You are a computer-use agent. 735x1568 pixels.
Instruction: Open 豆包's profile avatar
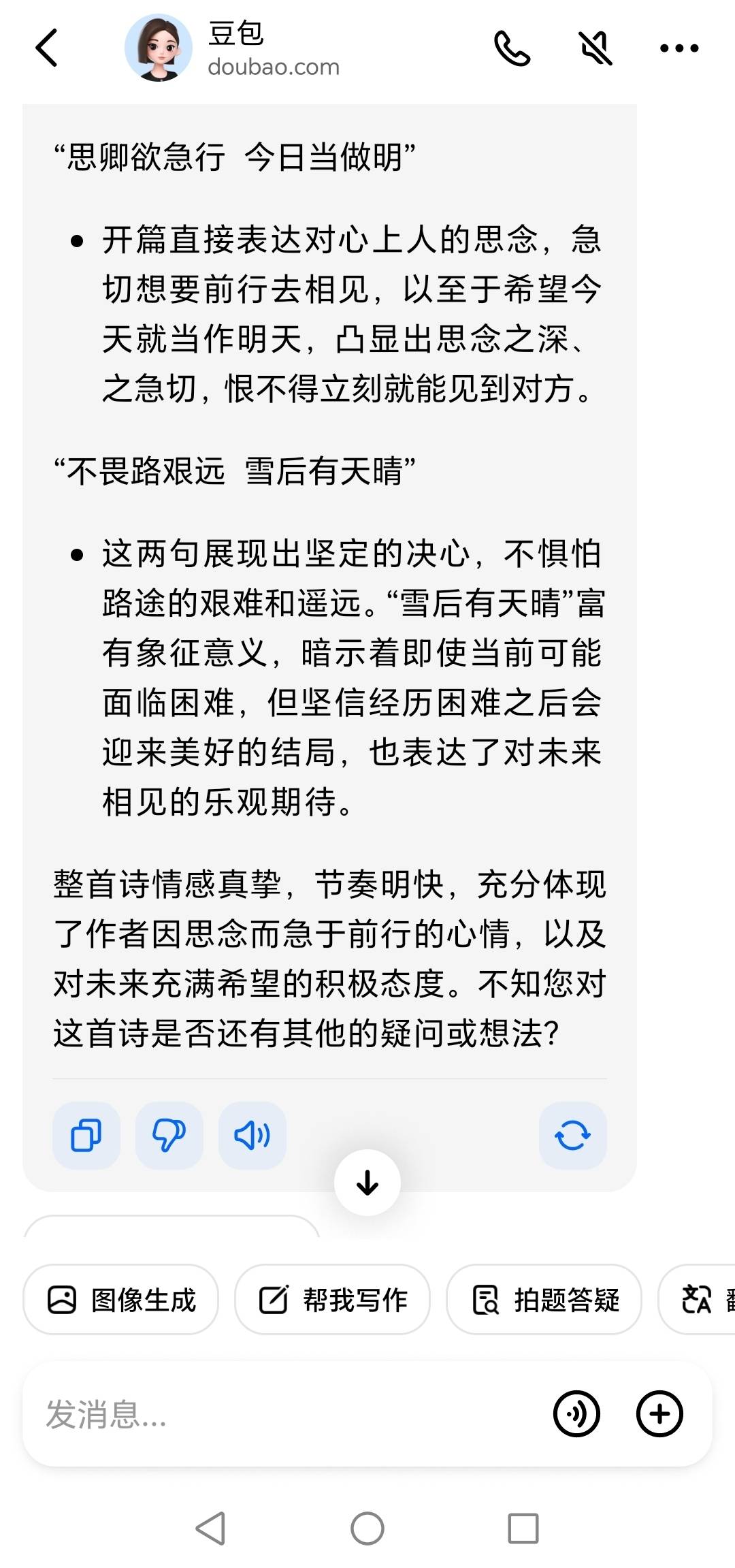[x=158, y=48]
